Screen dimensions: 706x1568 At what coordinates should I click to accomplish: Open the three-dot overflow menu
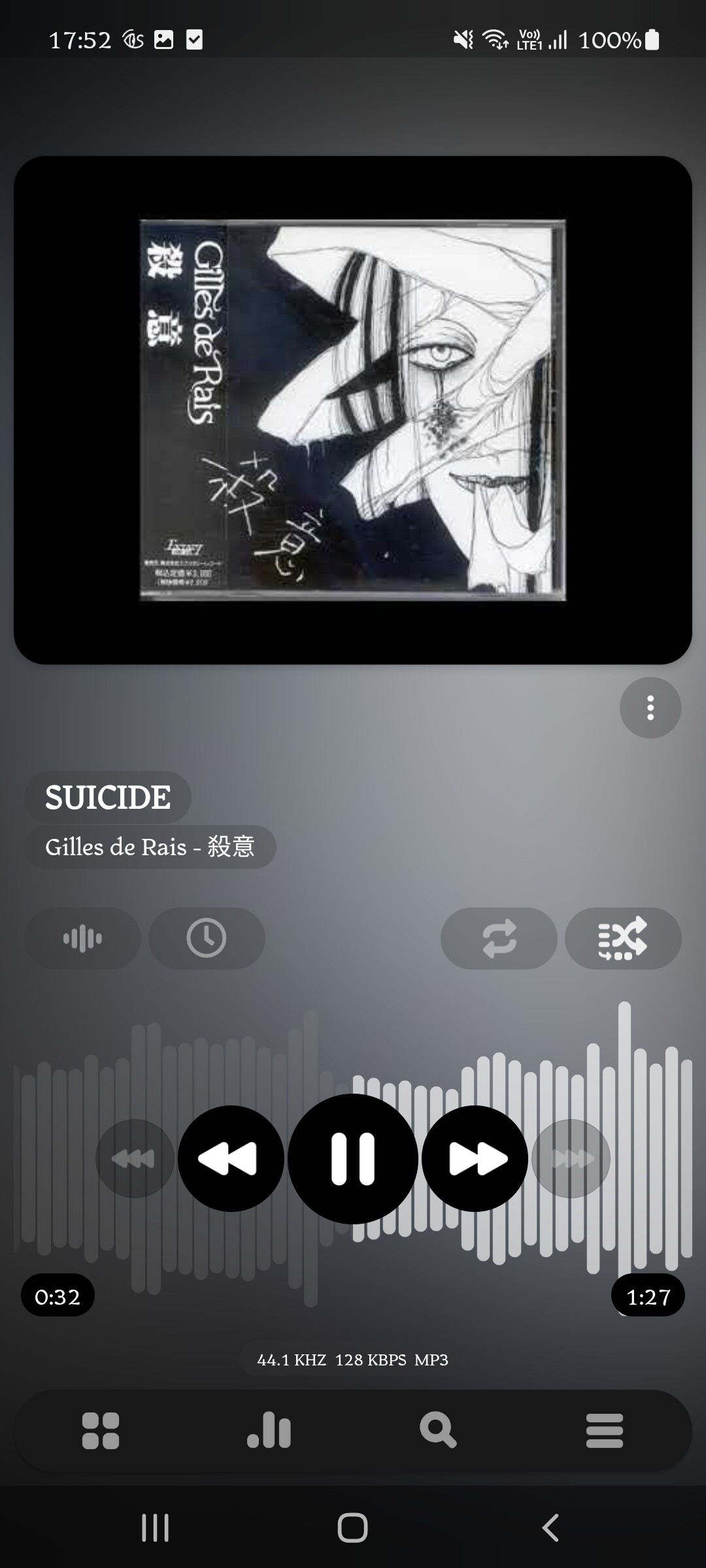pos(650,708)
